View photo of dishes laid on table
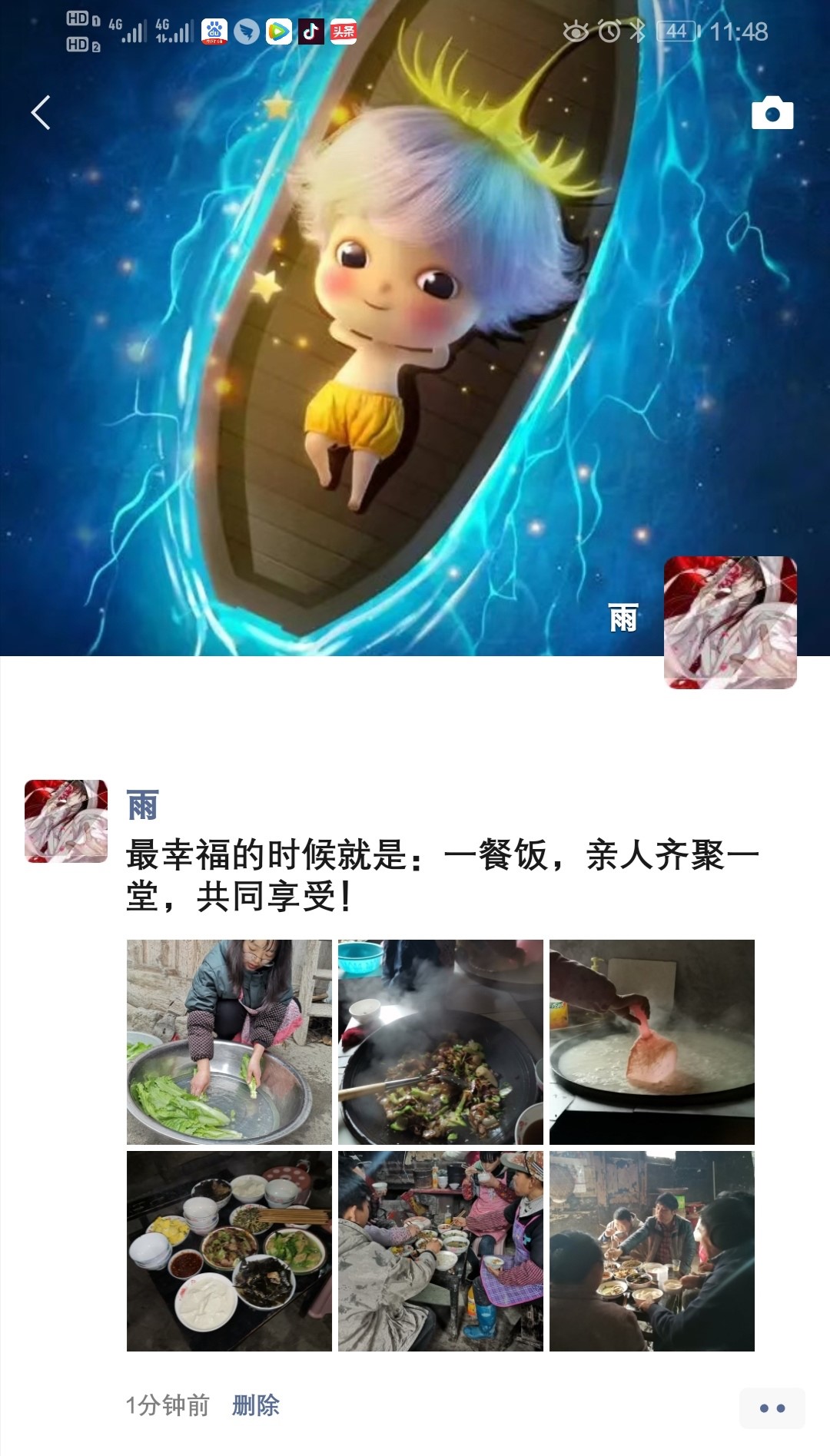The width and height of the screenshot is (830, 1456). pyautogui.click(x=229, y=1251)
